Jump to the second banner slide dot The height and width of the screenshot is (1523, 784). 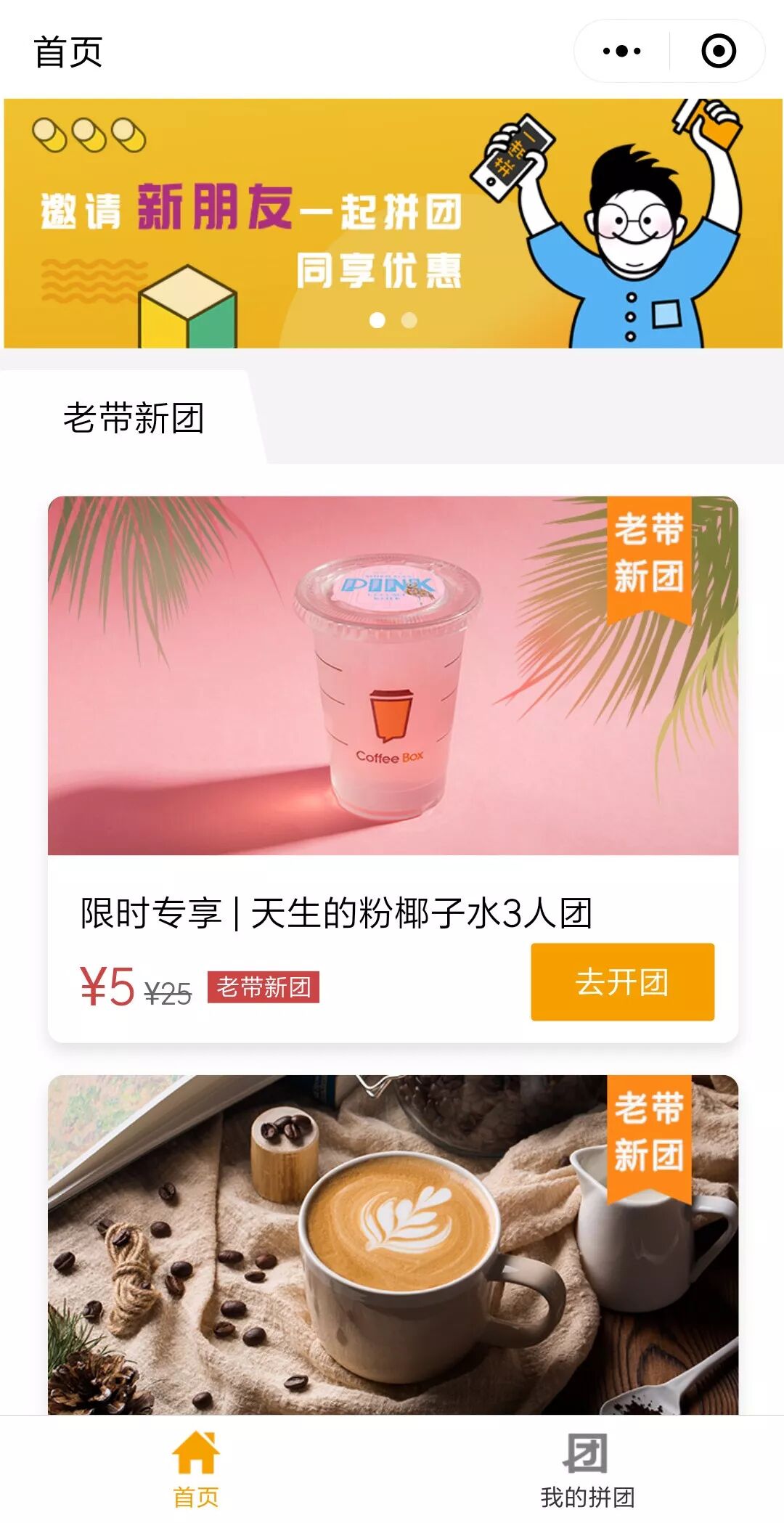coord(409,320)
